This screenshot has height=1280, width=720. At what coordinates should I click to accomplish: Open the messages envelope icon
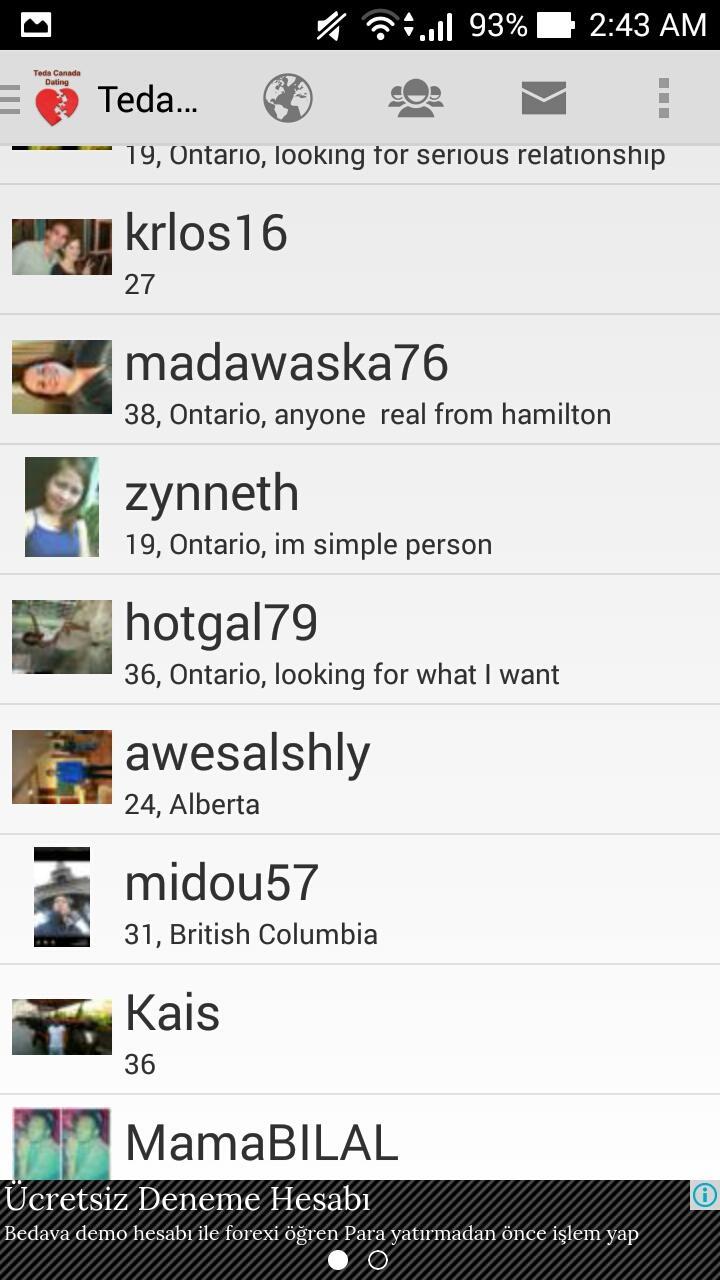pos(543,99)
